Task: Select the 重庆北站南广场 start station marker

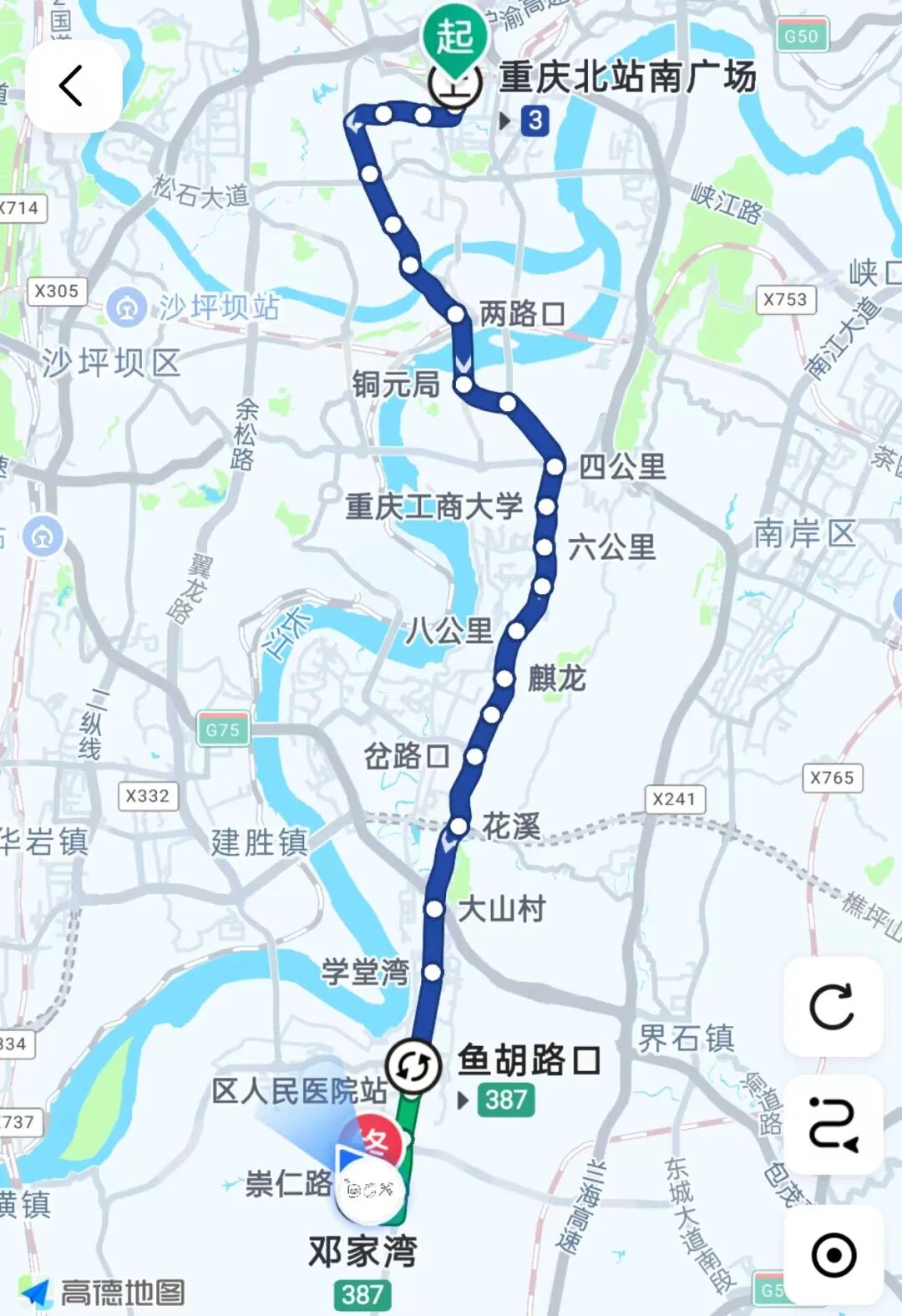Action: click(454, 83)
